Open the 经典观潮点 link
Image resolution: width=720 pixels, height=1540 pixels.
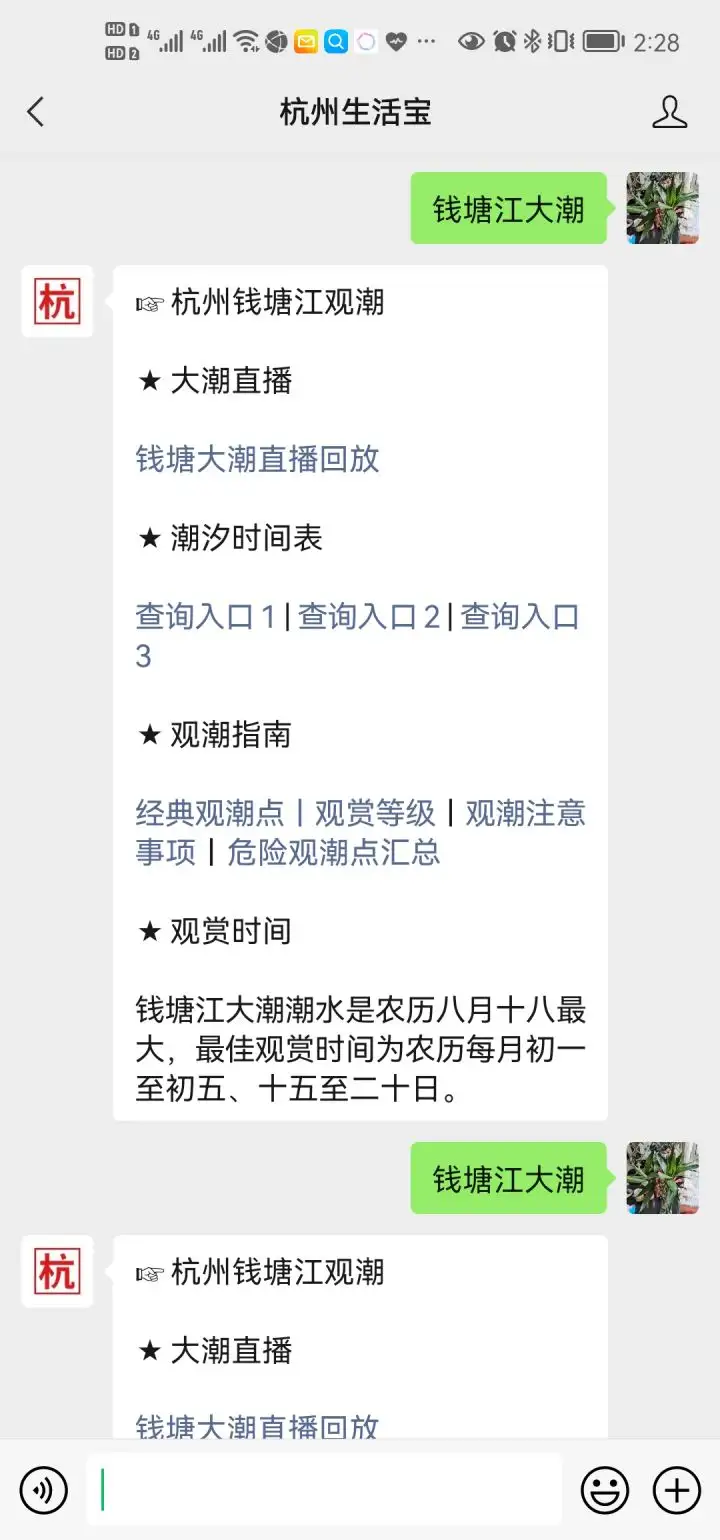[210, 813]
